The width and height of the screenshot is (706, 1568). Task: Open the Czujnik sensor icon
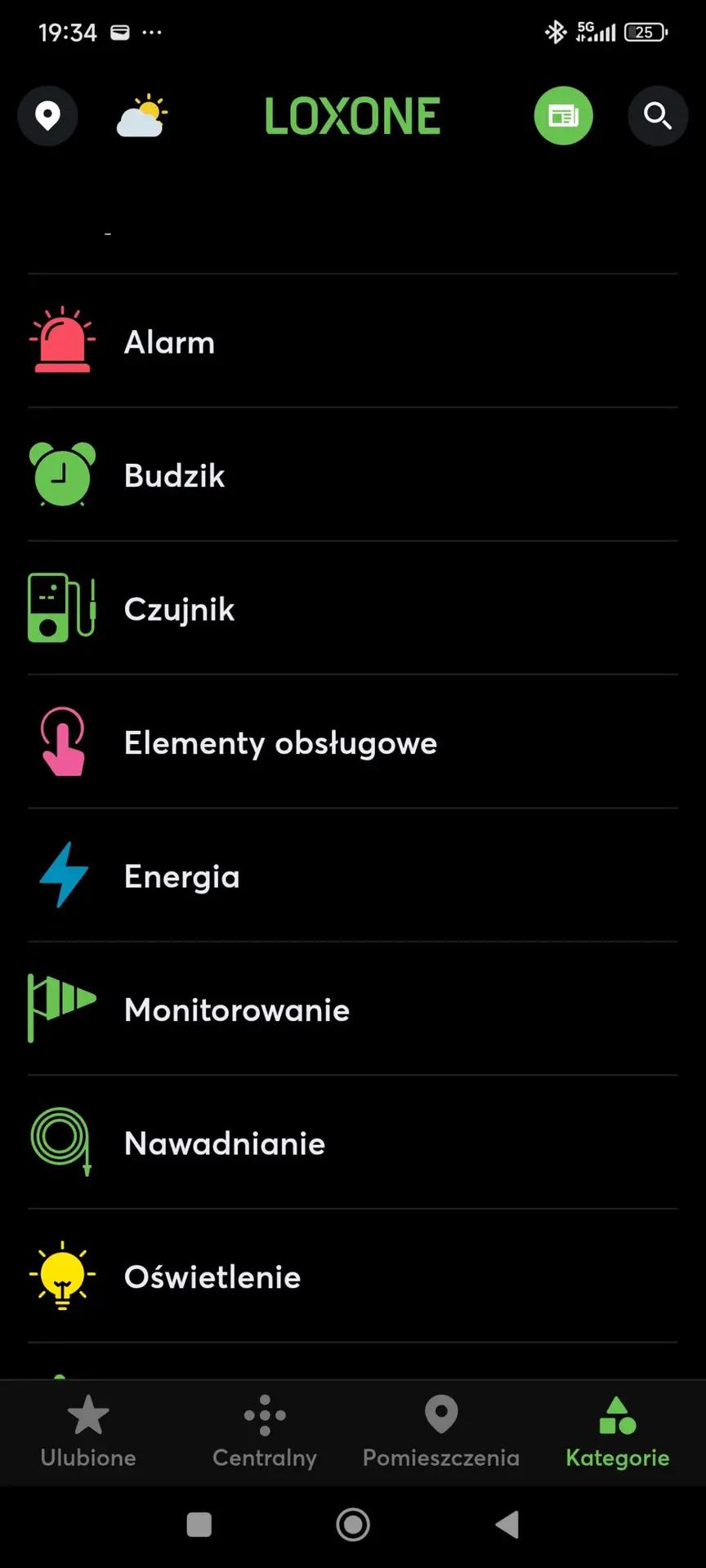(x=62, y=608)
